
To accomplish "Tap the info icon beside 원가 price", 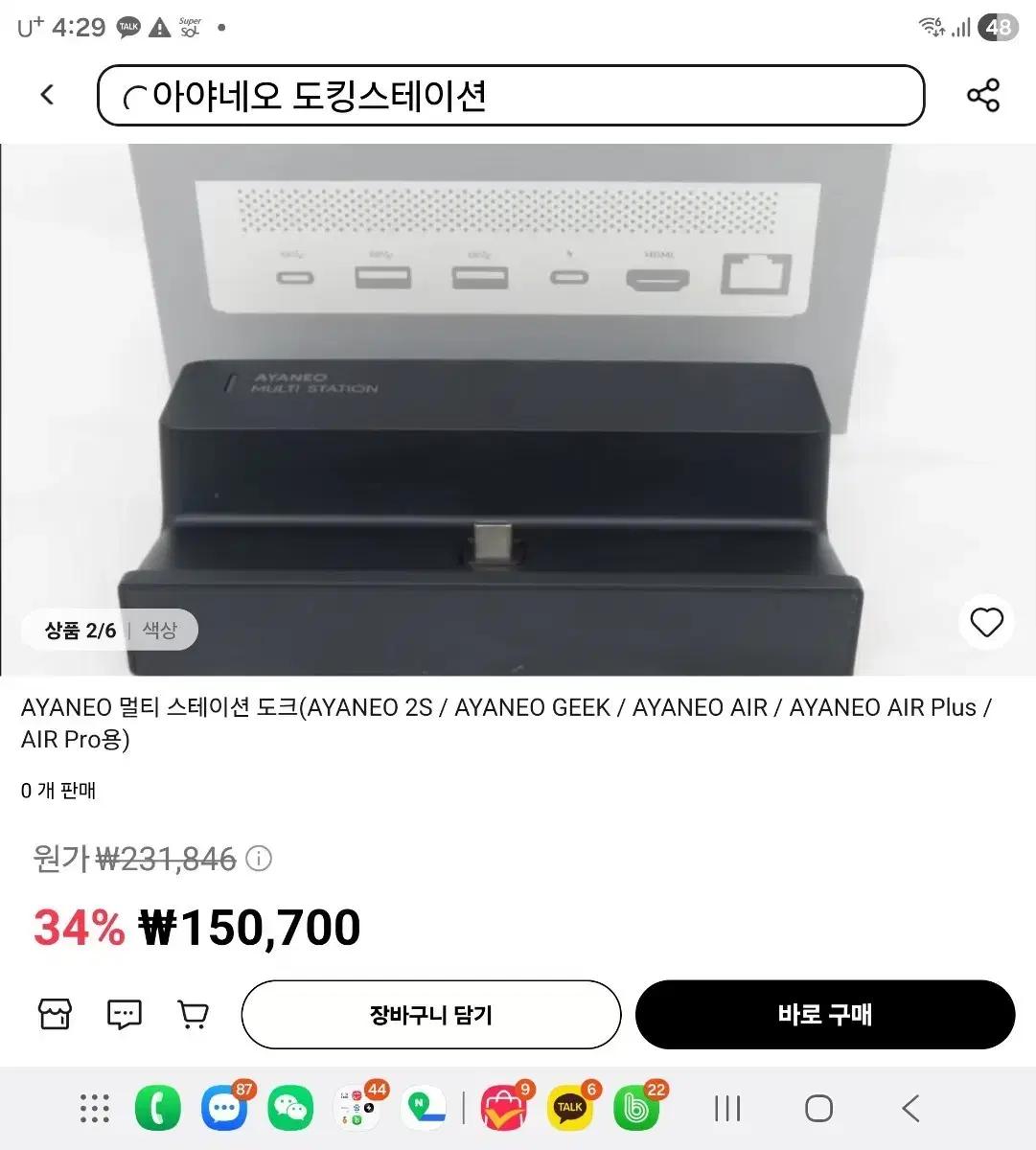I will coord(257,860).
